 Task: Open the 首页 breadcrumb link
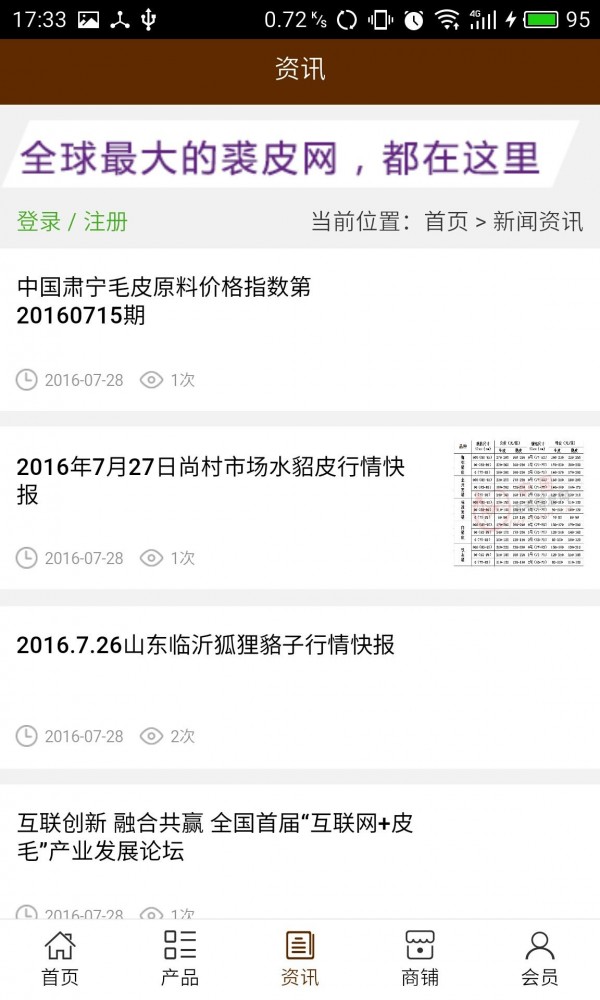[x=446, y=222]
